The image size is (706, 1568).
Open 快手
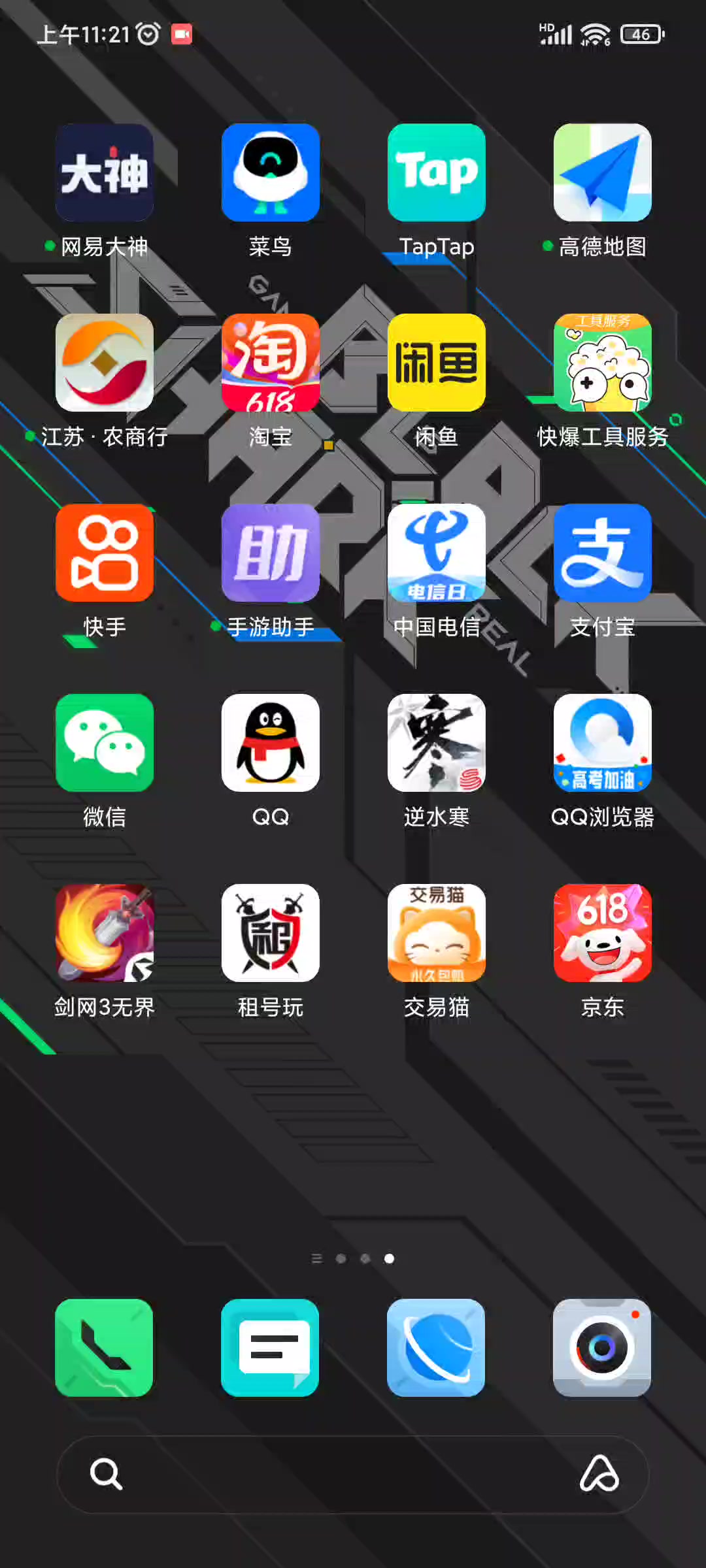(105, 553)
